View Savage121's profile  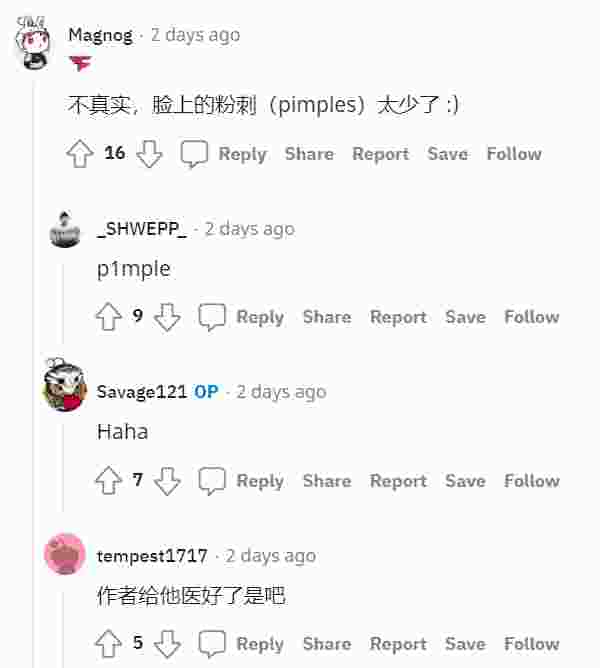coord(141,392)
